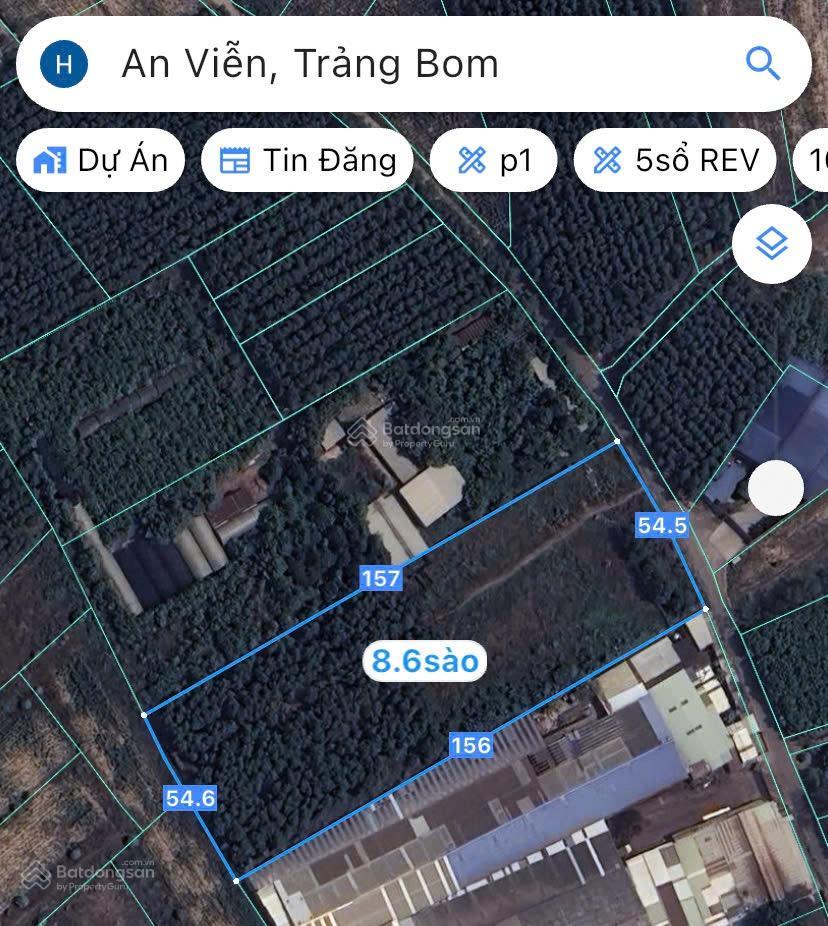828x926 pixels.
Task: Select the Tin Đăng chip
Action: click(308, 160)
